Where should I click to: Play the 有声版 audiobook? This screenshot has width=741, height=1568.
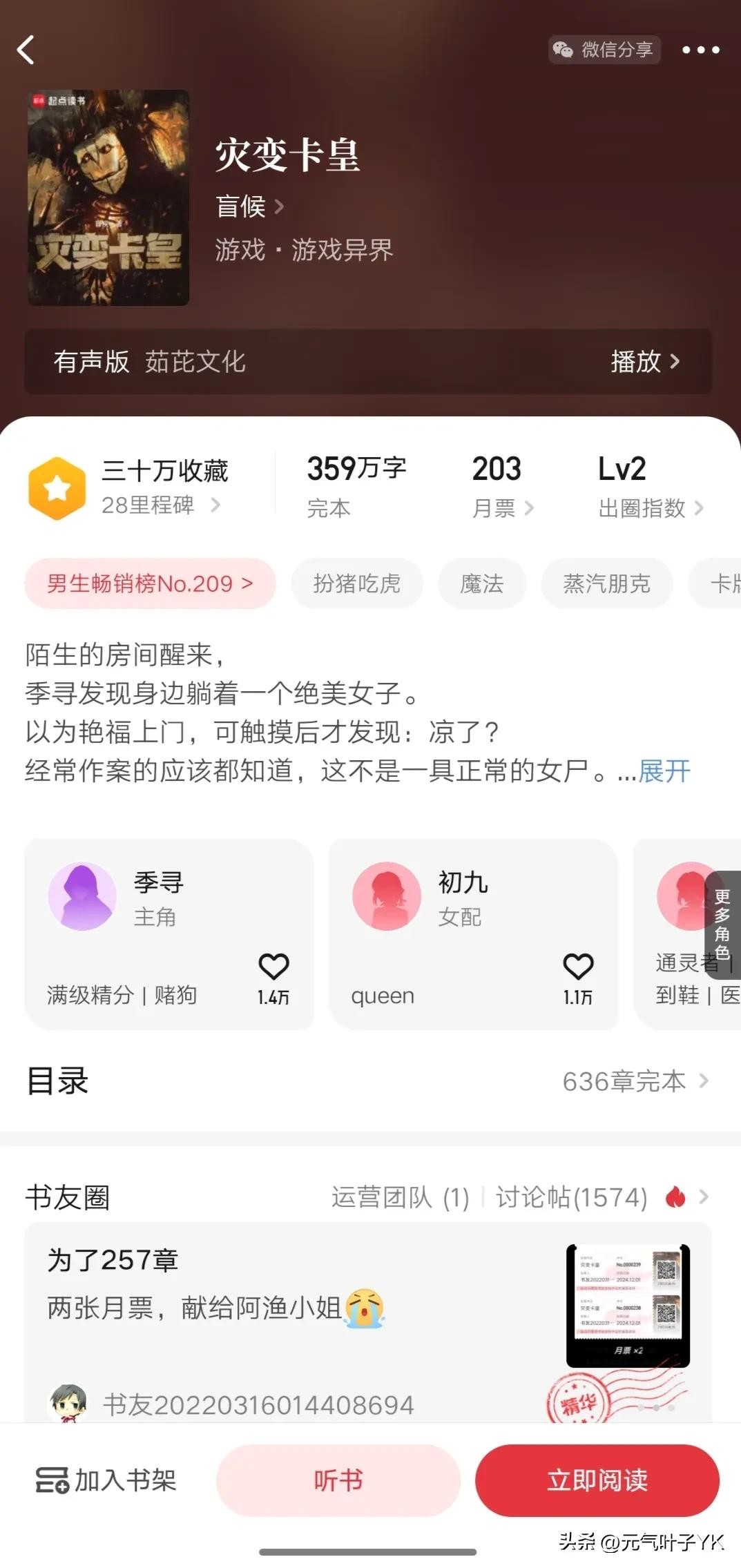tap(645, 361)
